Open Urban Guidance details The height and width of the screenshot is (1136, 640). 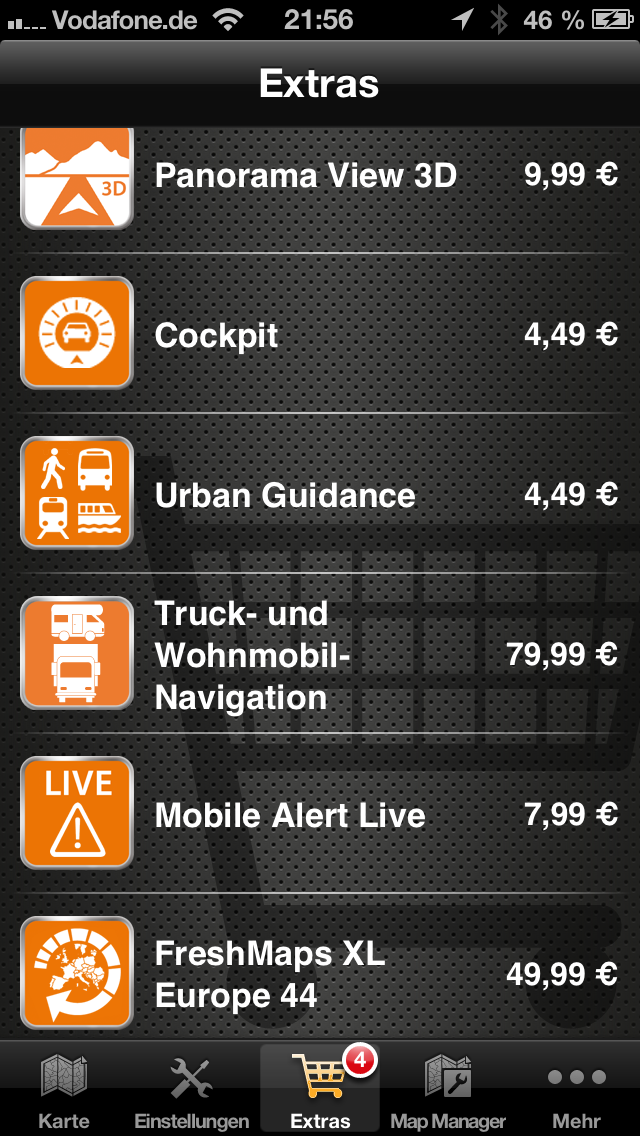tap(320, 493)
